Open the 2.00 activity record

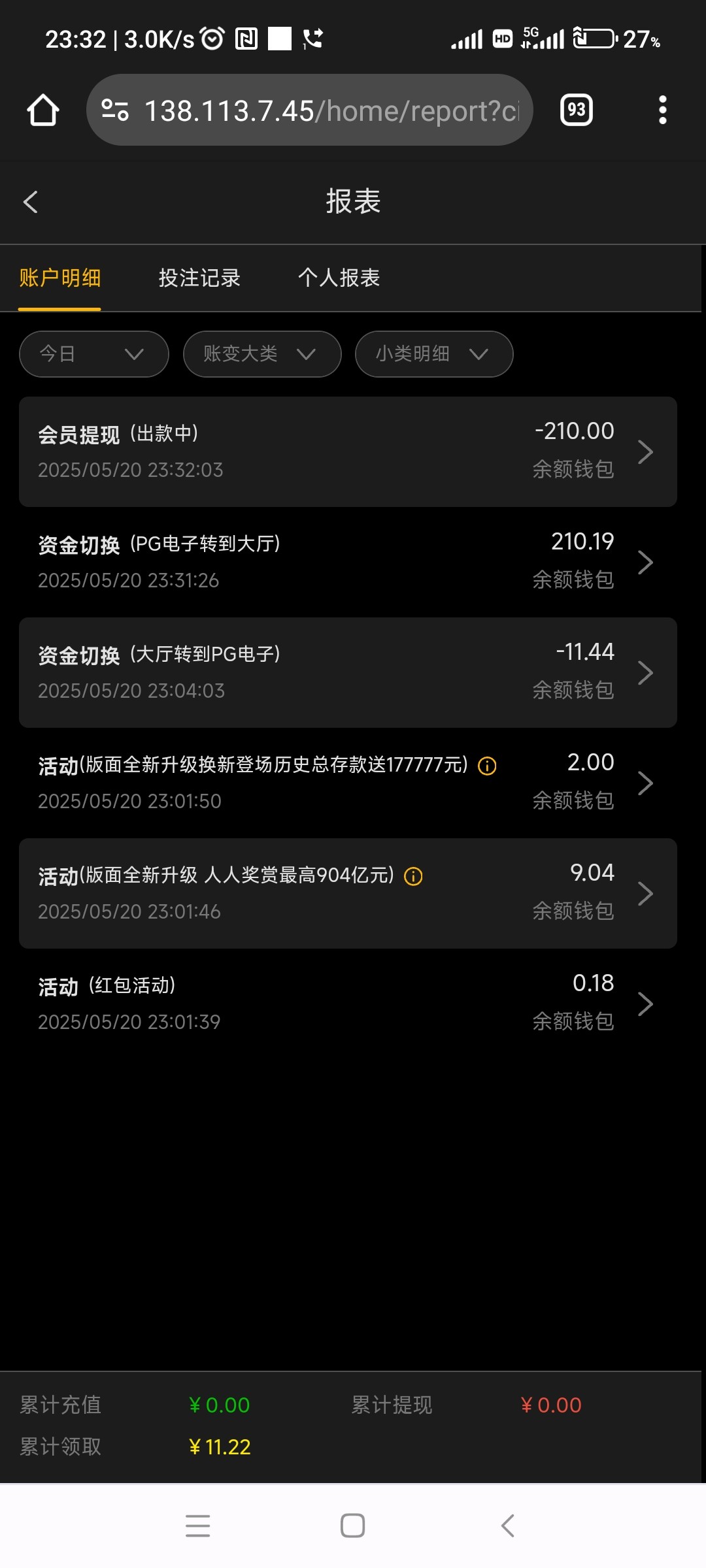pyautogui.click(x=348, y=783)
